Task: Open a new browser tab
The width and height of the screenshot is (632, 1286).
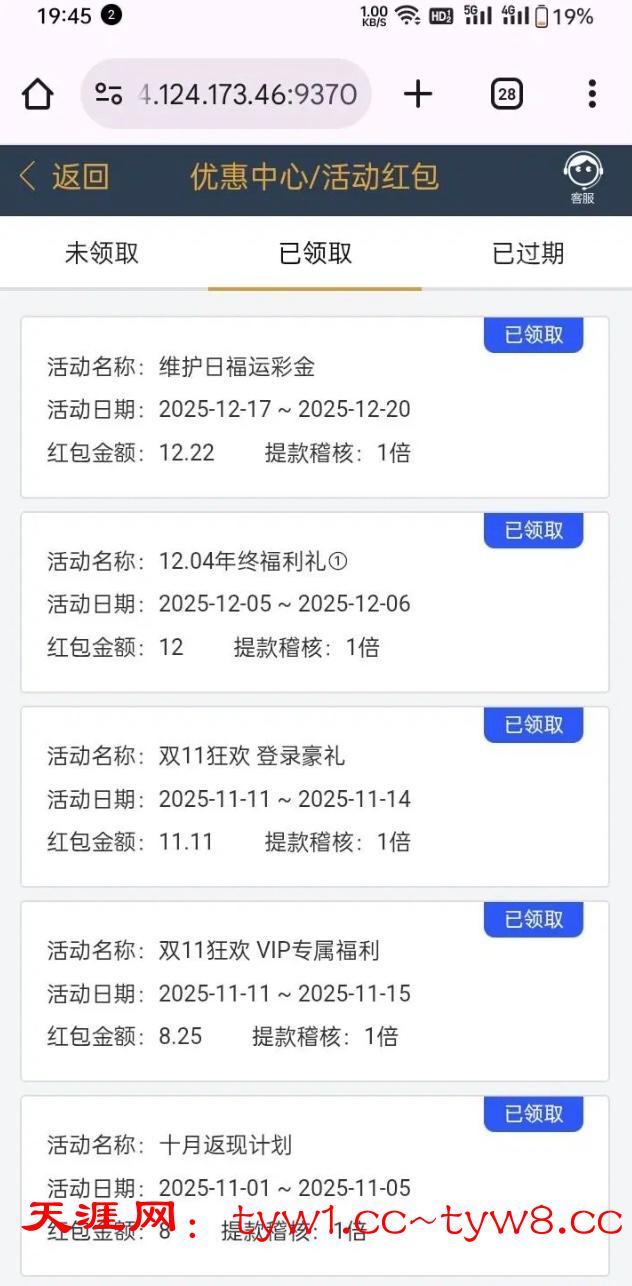Action: 418,95
